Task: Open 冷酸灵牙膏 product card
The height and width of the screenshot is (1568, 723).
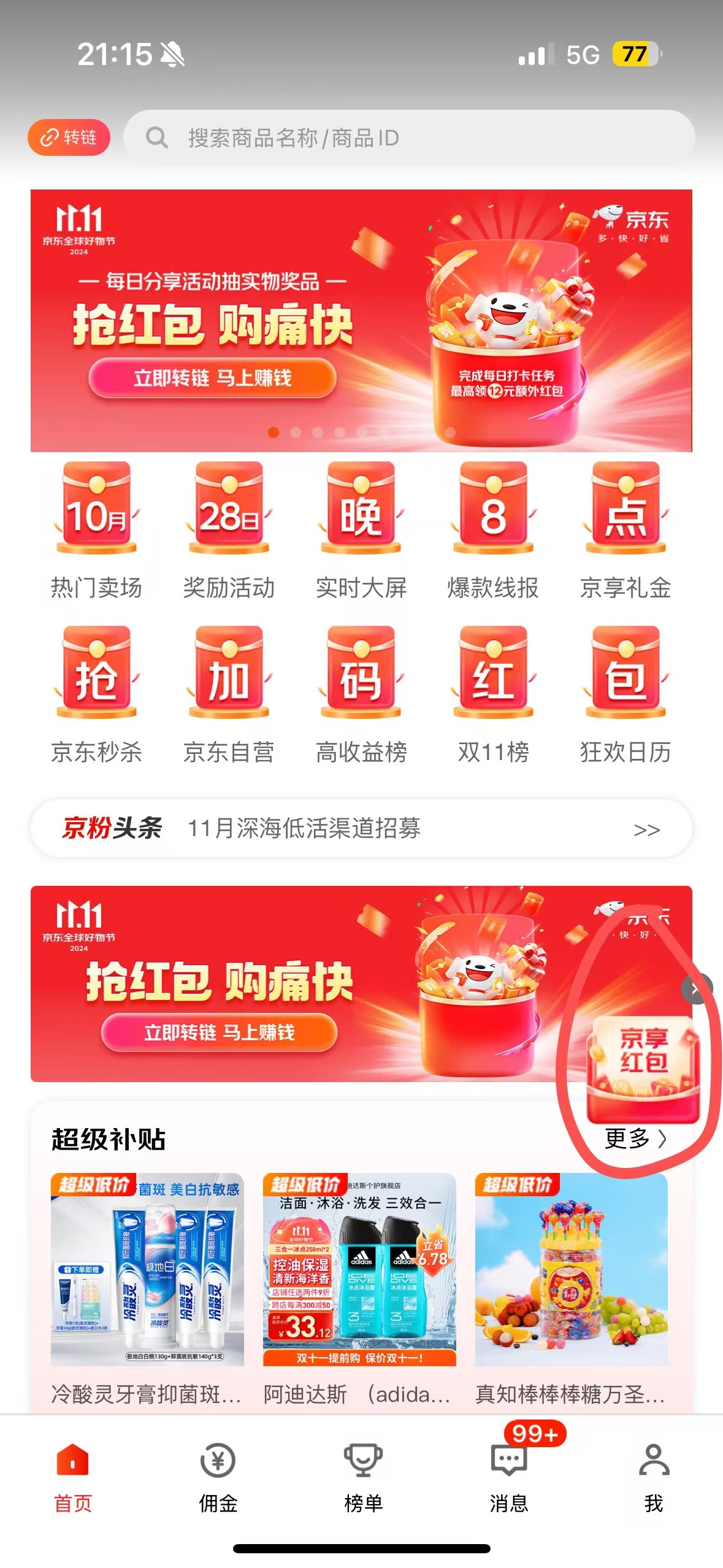Action: click(x=147, y=1287)
